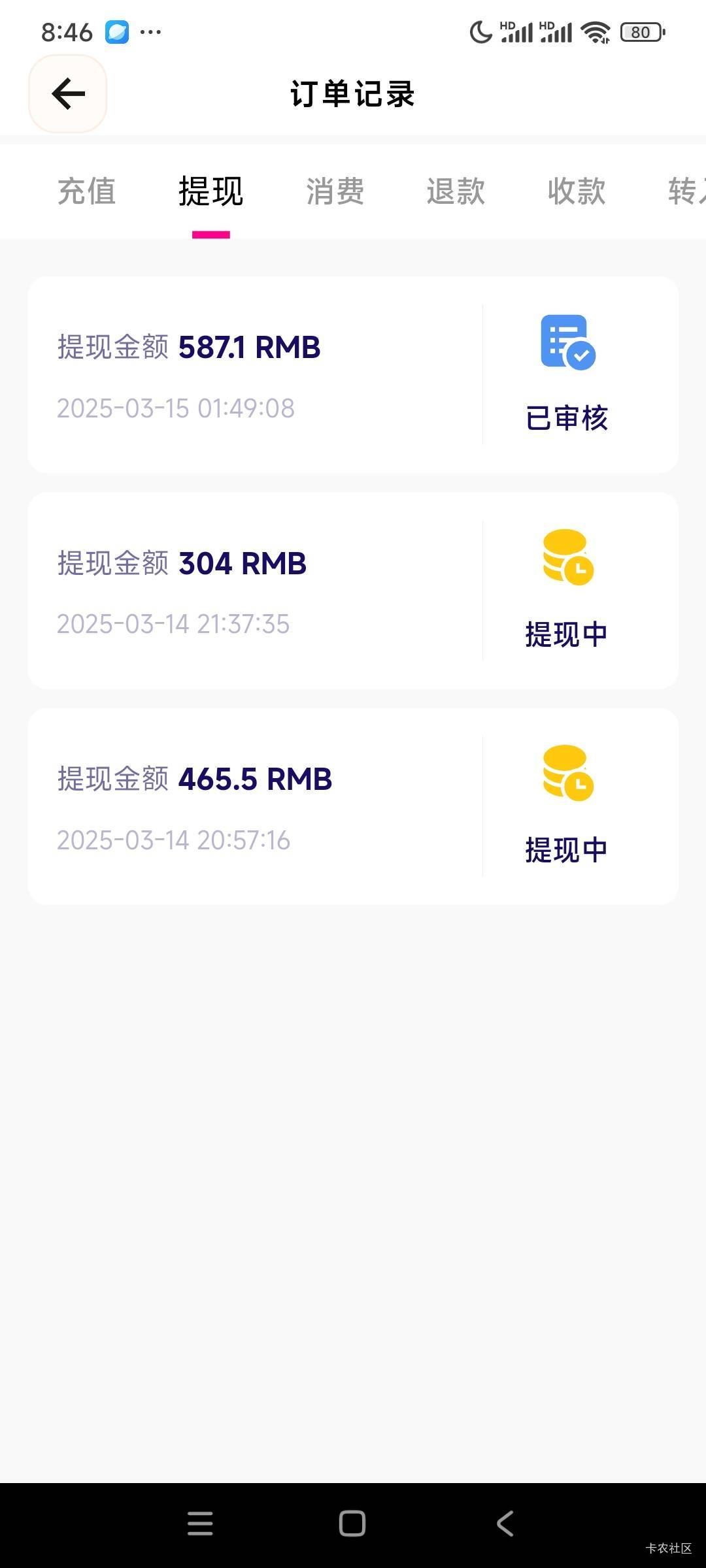The width and height of the screenshot is (706, 1568).
Task: Go back using the top-left arrow
Action: click(x=68, y=93)
